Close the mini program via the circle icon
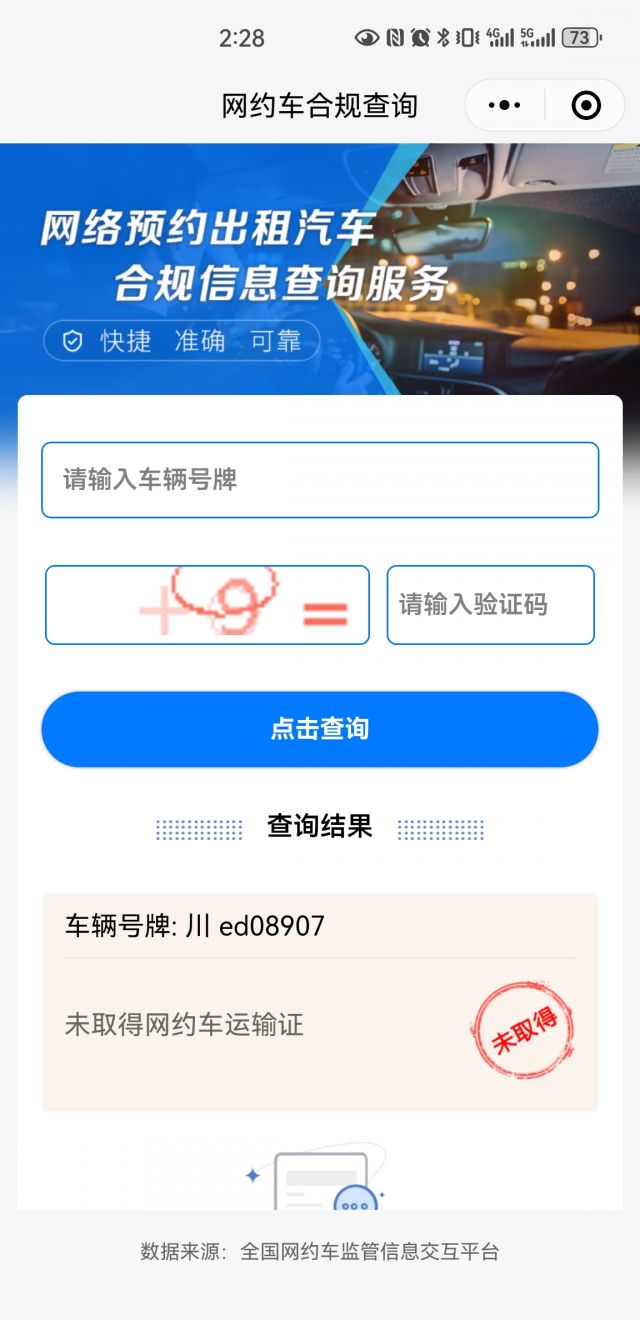This screenshot has width=640, height=1320. point(586,105)
